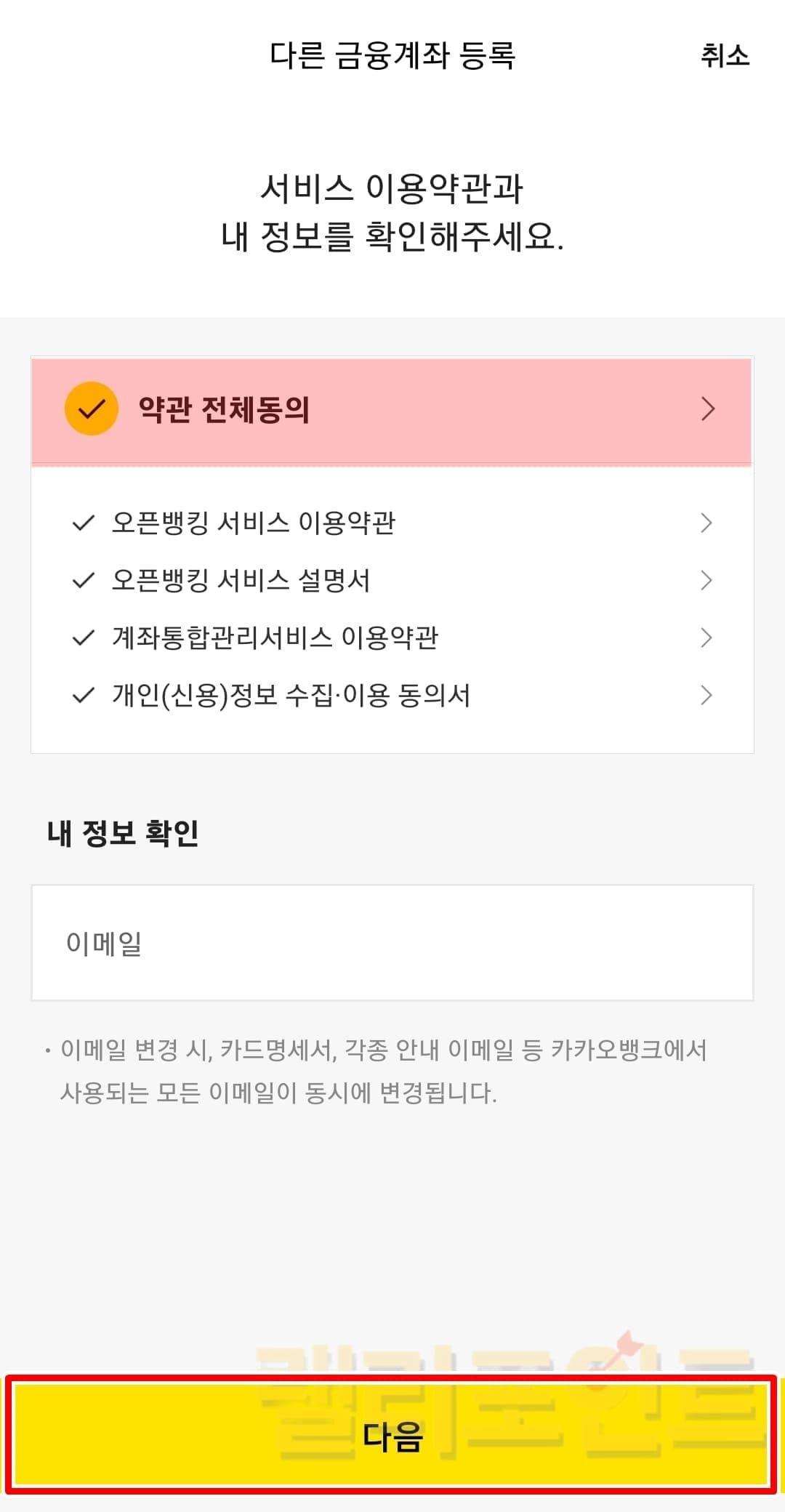Expand the 약관 전체동의 chevron
Screen dimensions: 785x1512
[708, 409]
